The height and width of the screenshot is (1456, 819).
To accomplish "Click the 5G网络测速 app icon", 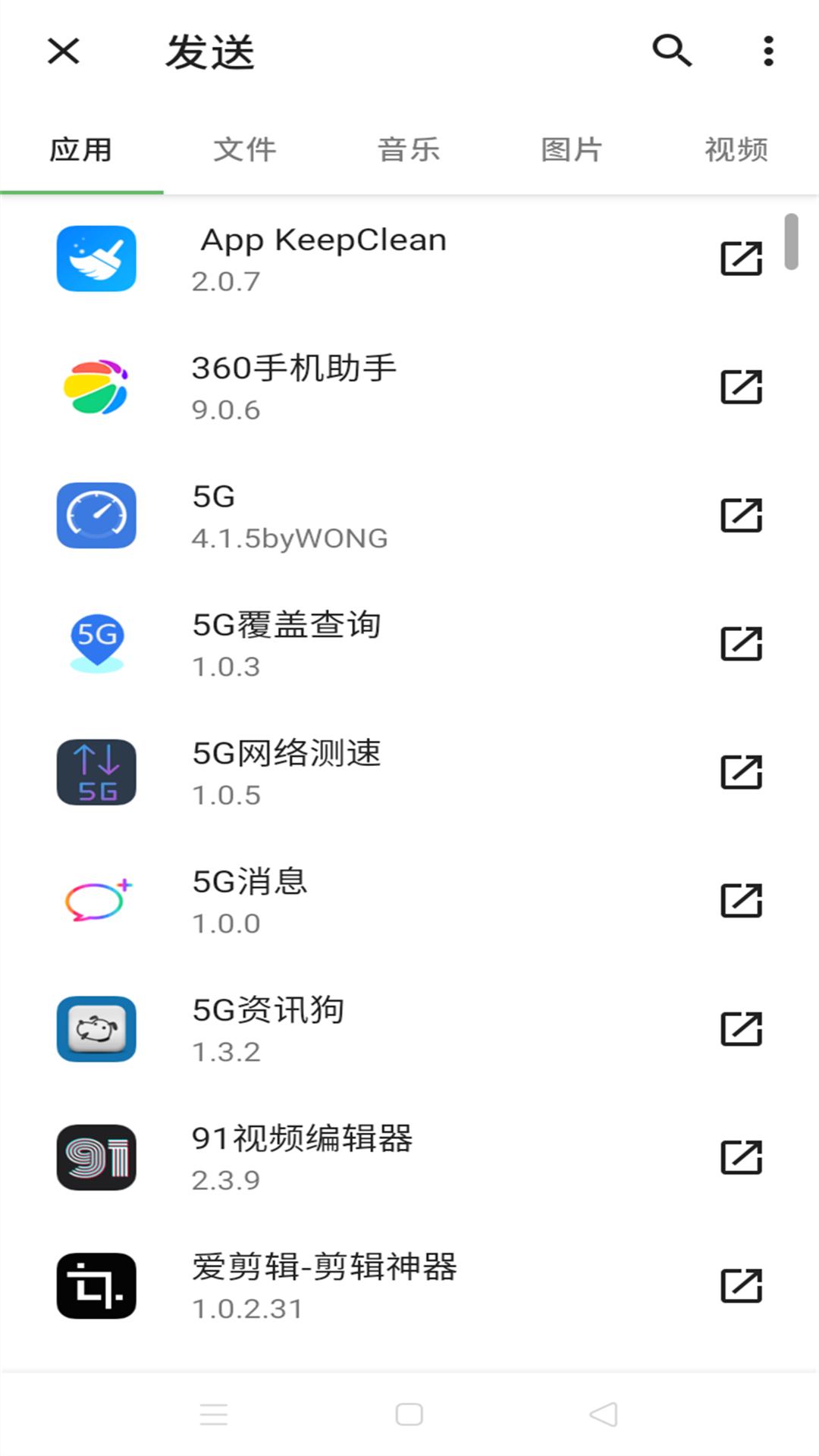I will click(x=96, y=770).
